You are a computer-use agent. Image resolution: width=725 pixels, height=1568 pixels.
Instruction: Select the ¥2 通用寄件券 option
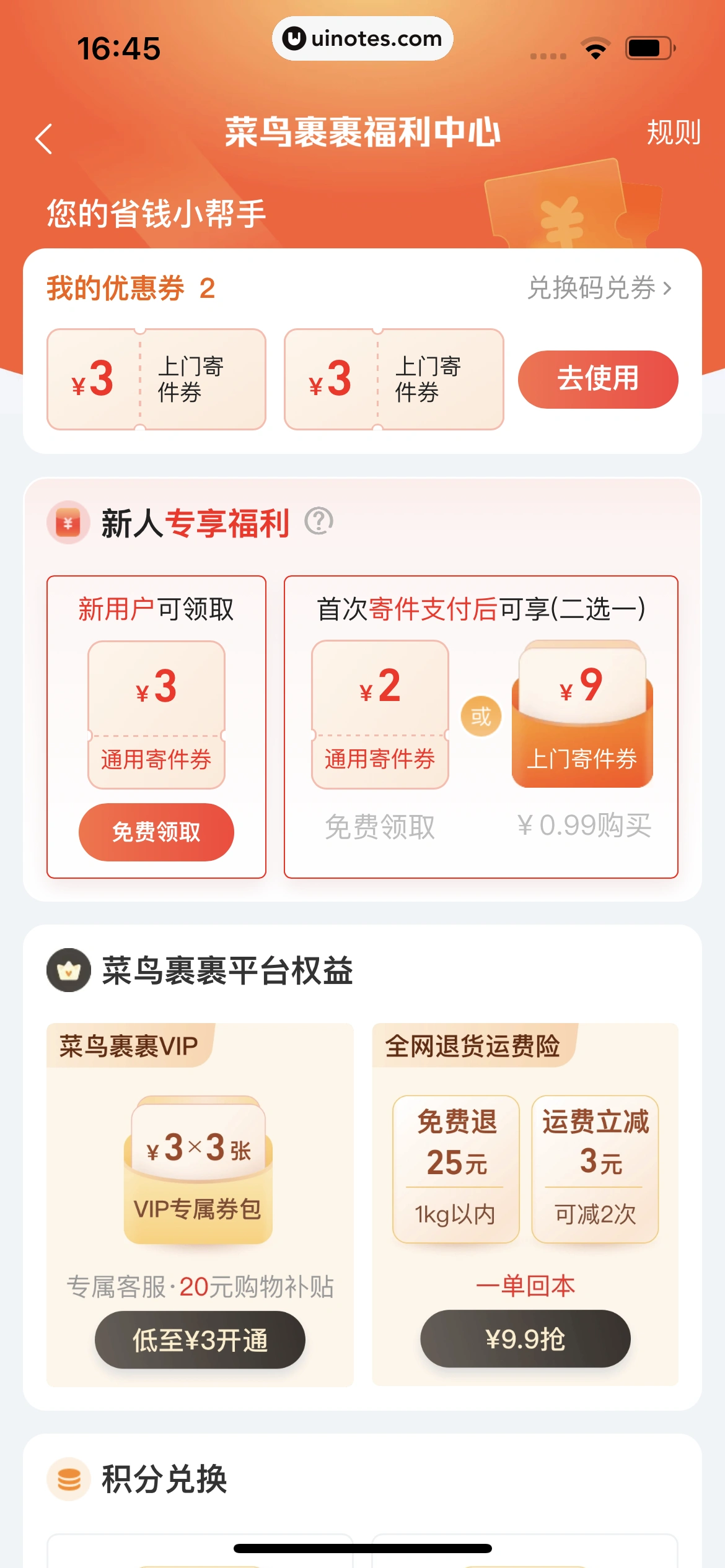point(380,712)
